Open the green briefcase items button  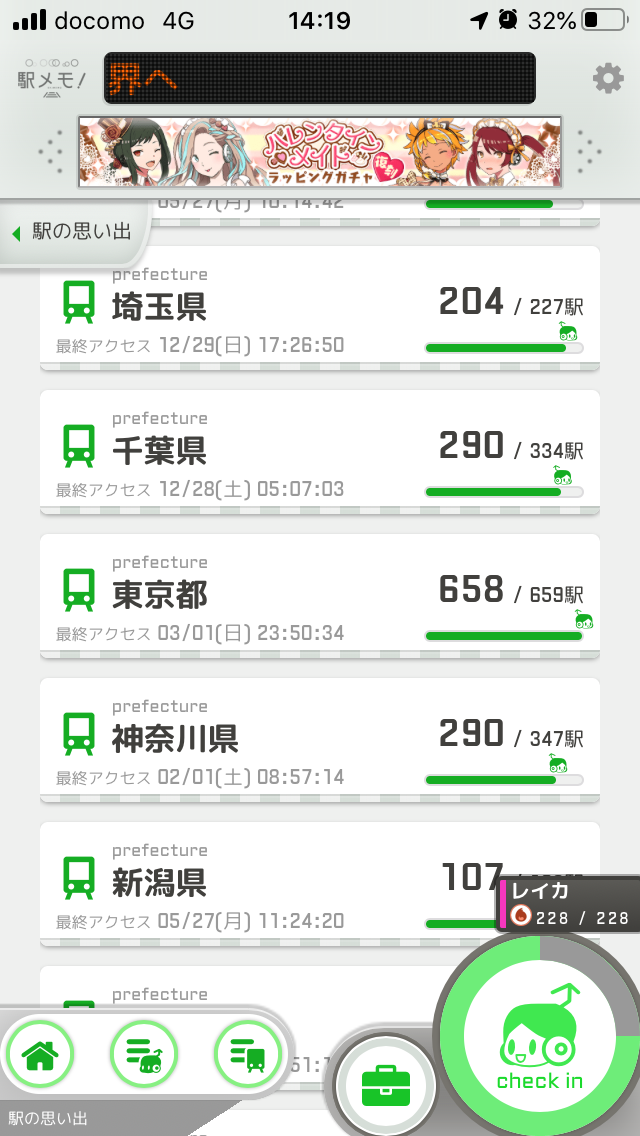[386, 1084]
